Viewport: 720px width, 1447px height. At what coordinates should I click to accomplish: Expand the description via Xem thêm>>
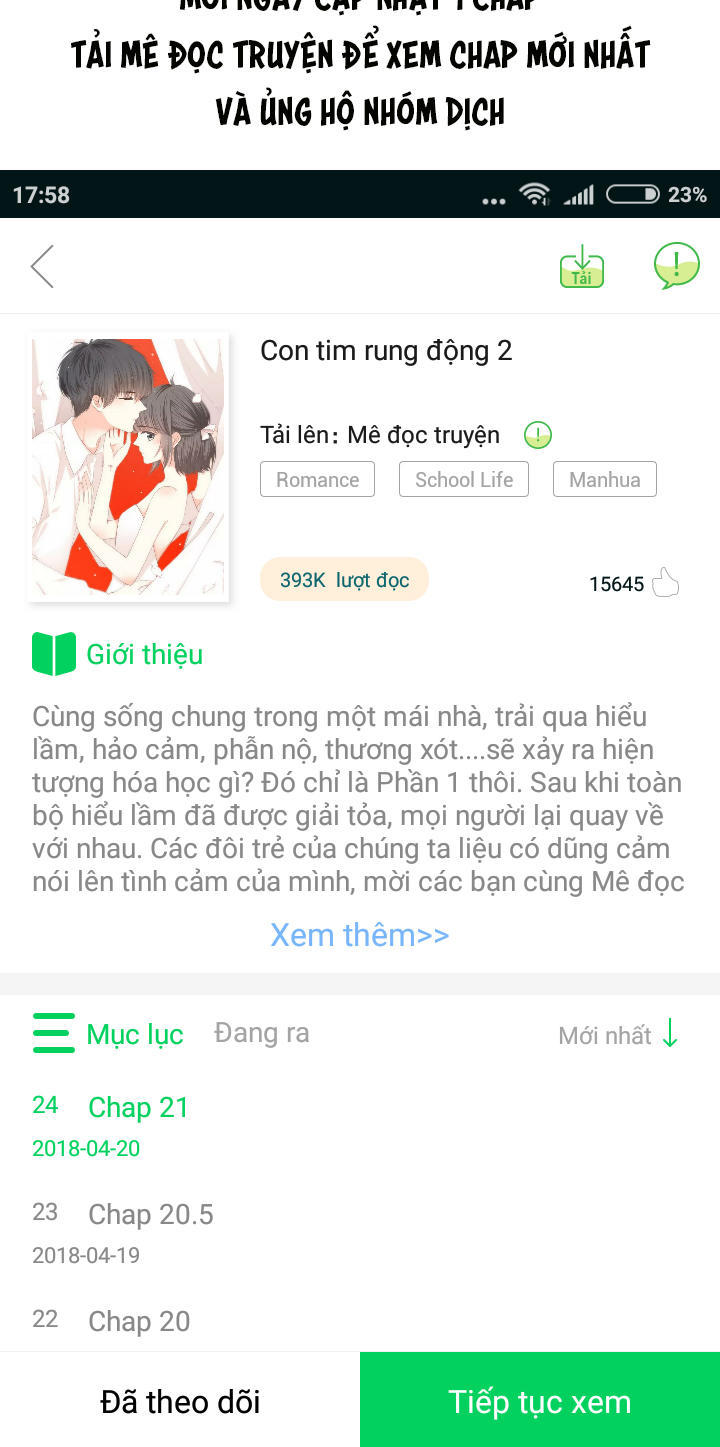[360, 935]
